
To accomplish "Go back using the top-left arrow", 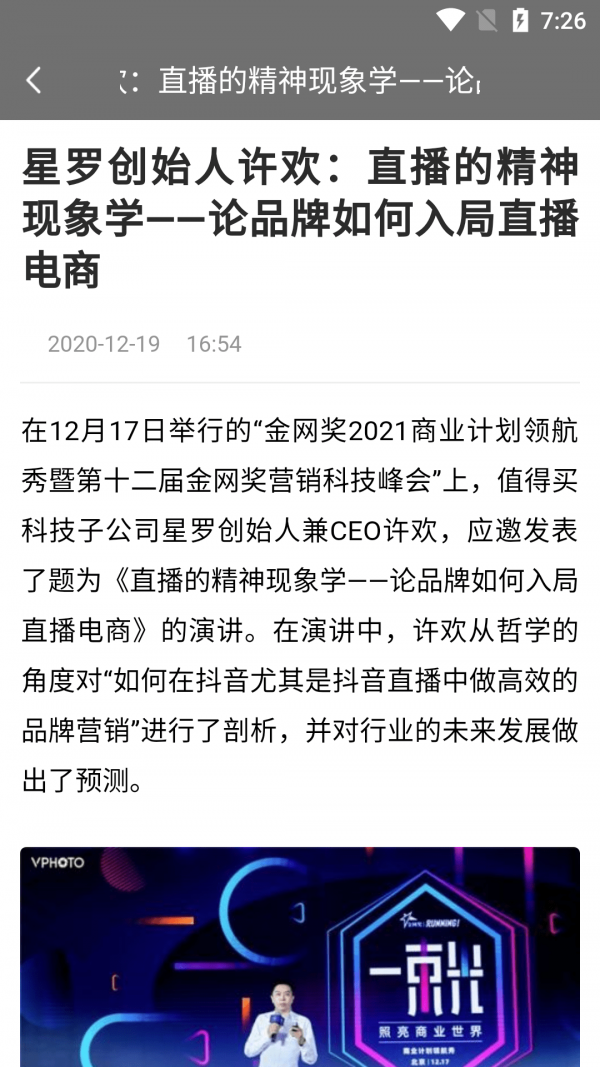I will [34, 81].
